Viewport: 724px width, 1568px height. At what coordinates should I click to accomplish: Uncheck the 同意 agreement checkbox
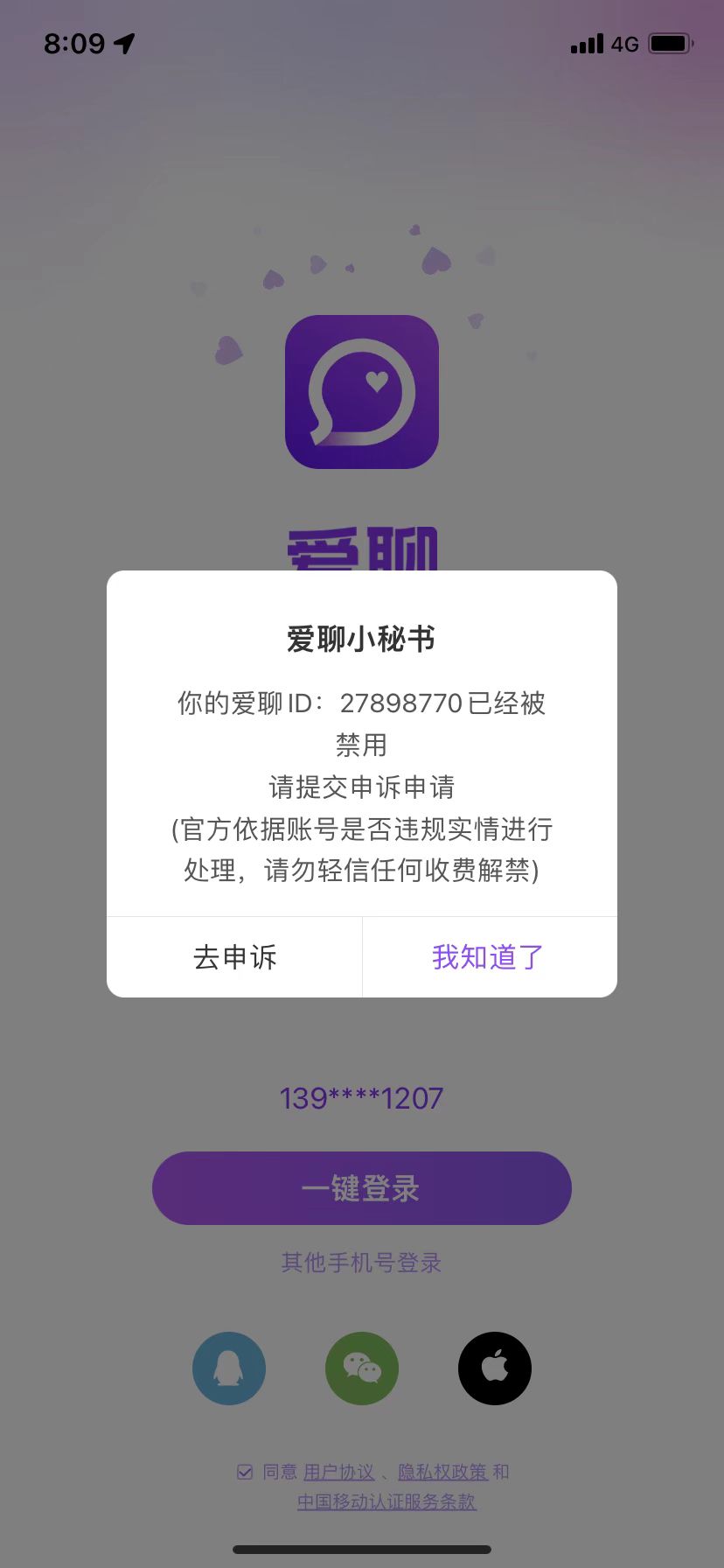click(246, 1472)
